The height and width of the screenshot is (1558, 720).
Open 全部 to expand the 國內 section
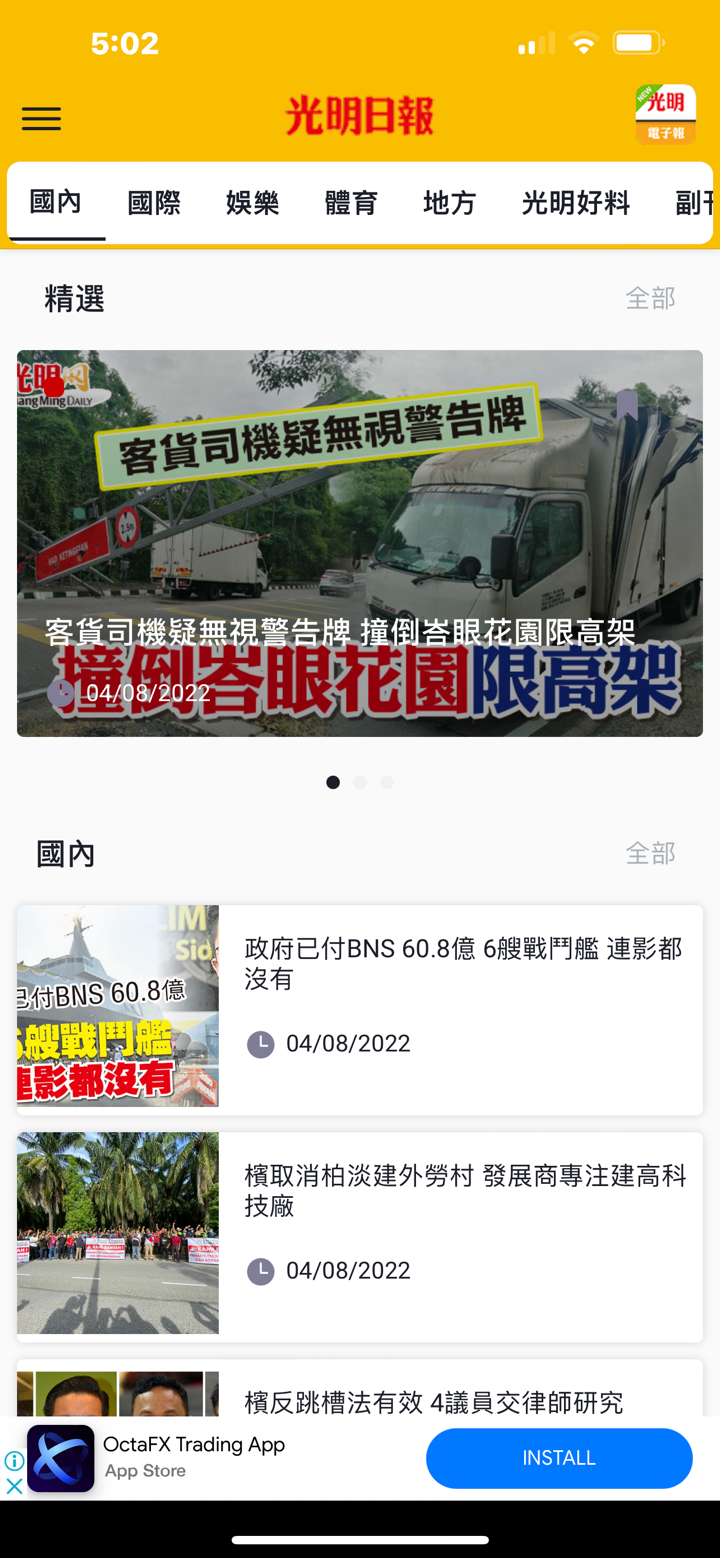[x=650, y=853]
